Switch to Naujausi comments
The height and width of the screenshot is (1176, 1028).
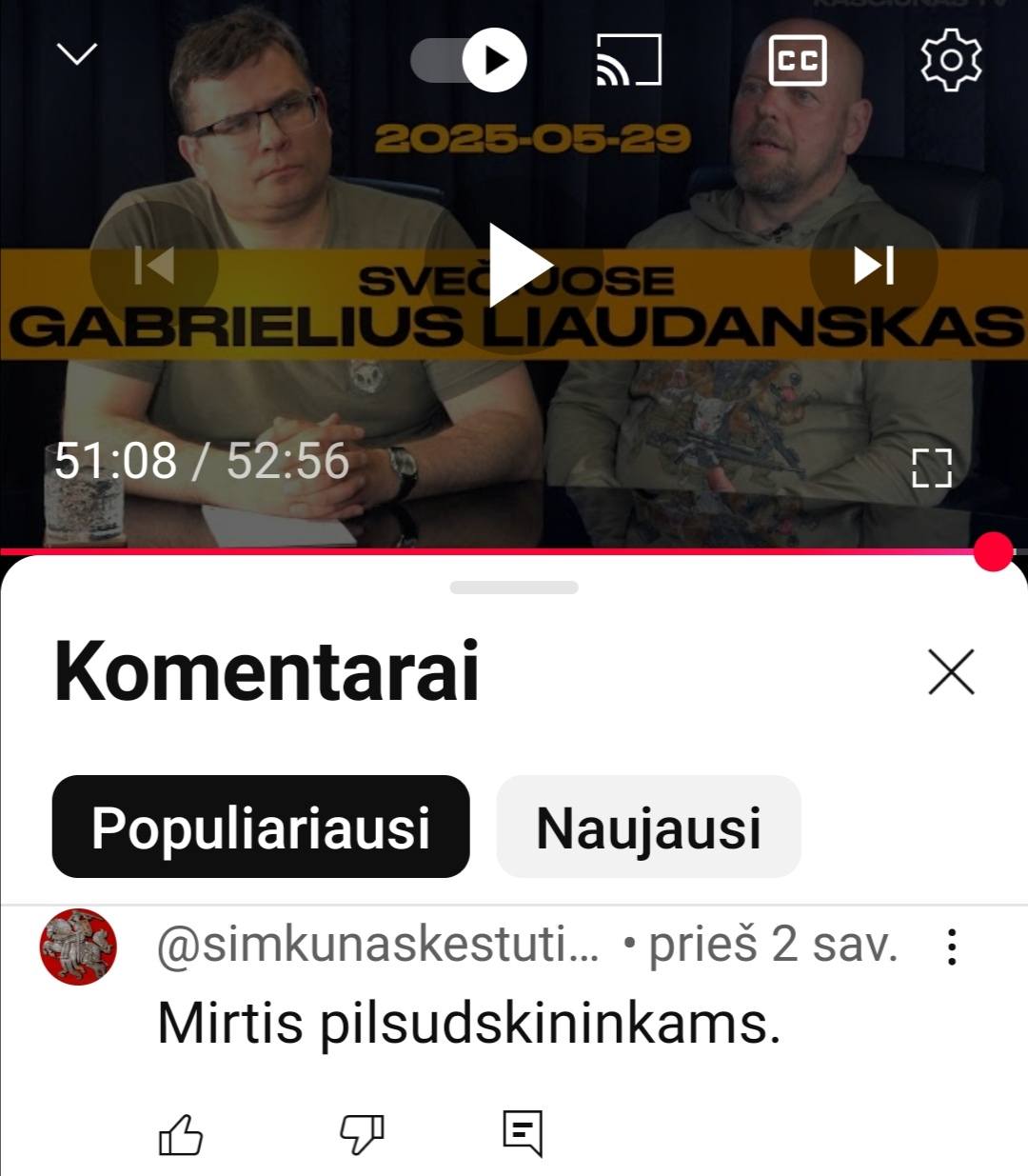coord(648,827)
